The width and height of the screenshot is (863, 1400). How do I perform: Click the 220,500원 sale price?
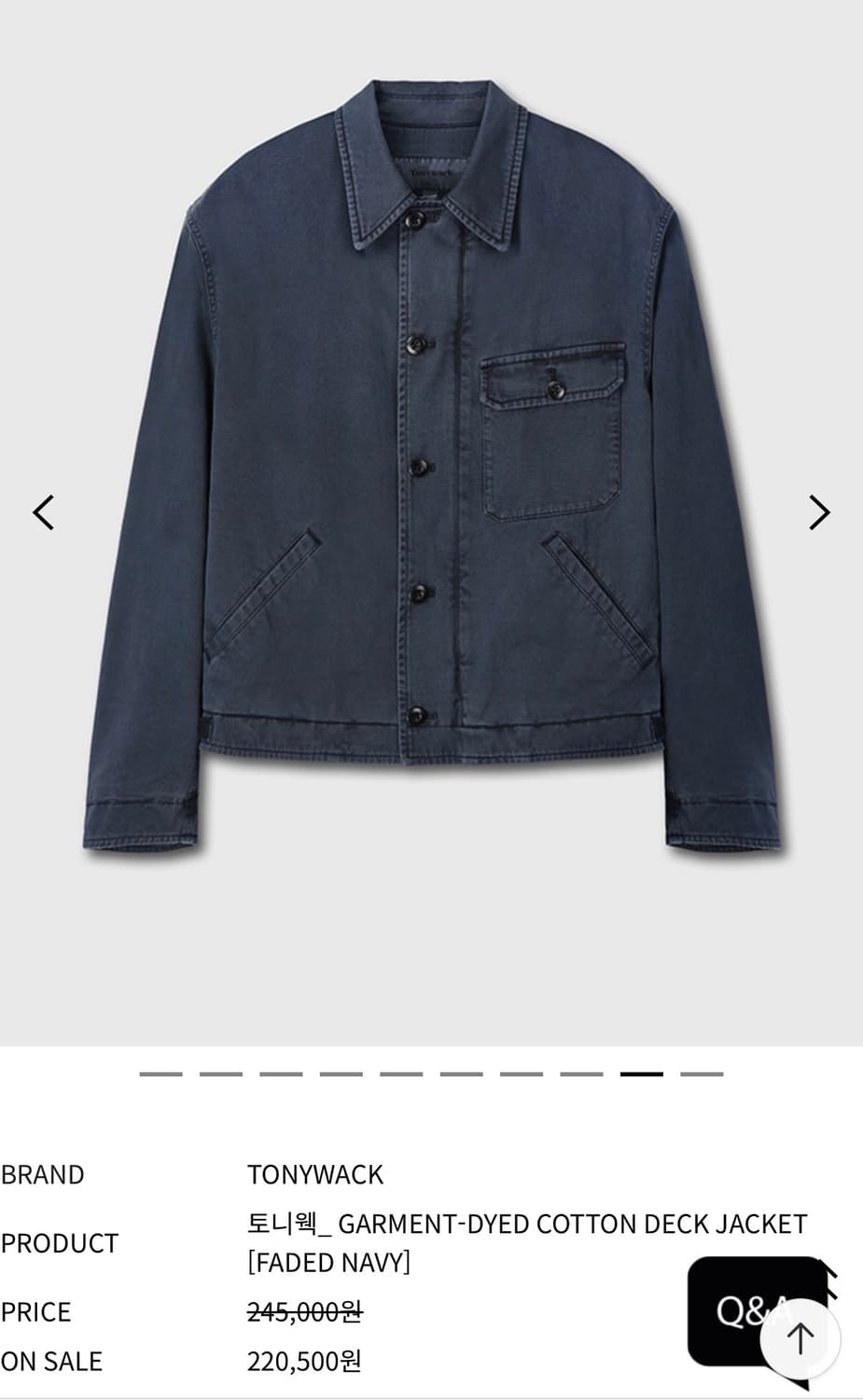307,1361
